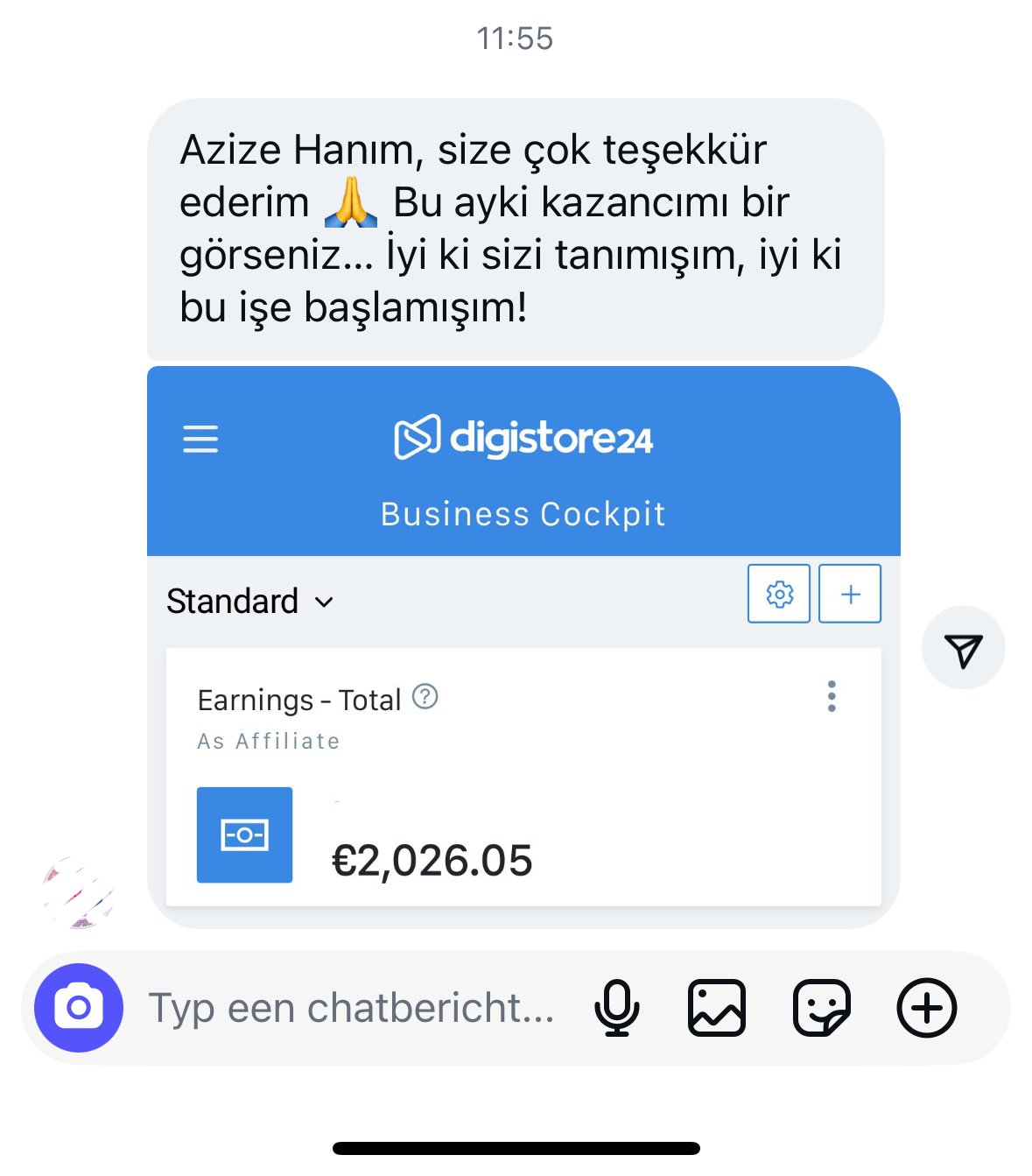Screen dimensions: 1032x1176
Task: Forward the shared image with the arrow icon
Action: 963,649
